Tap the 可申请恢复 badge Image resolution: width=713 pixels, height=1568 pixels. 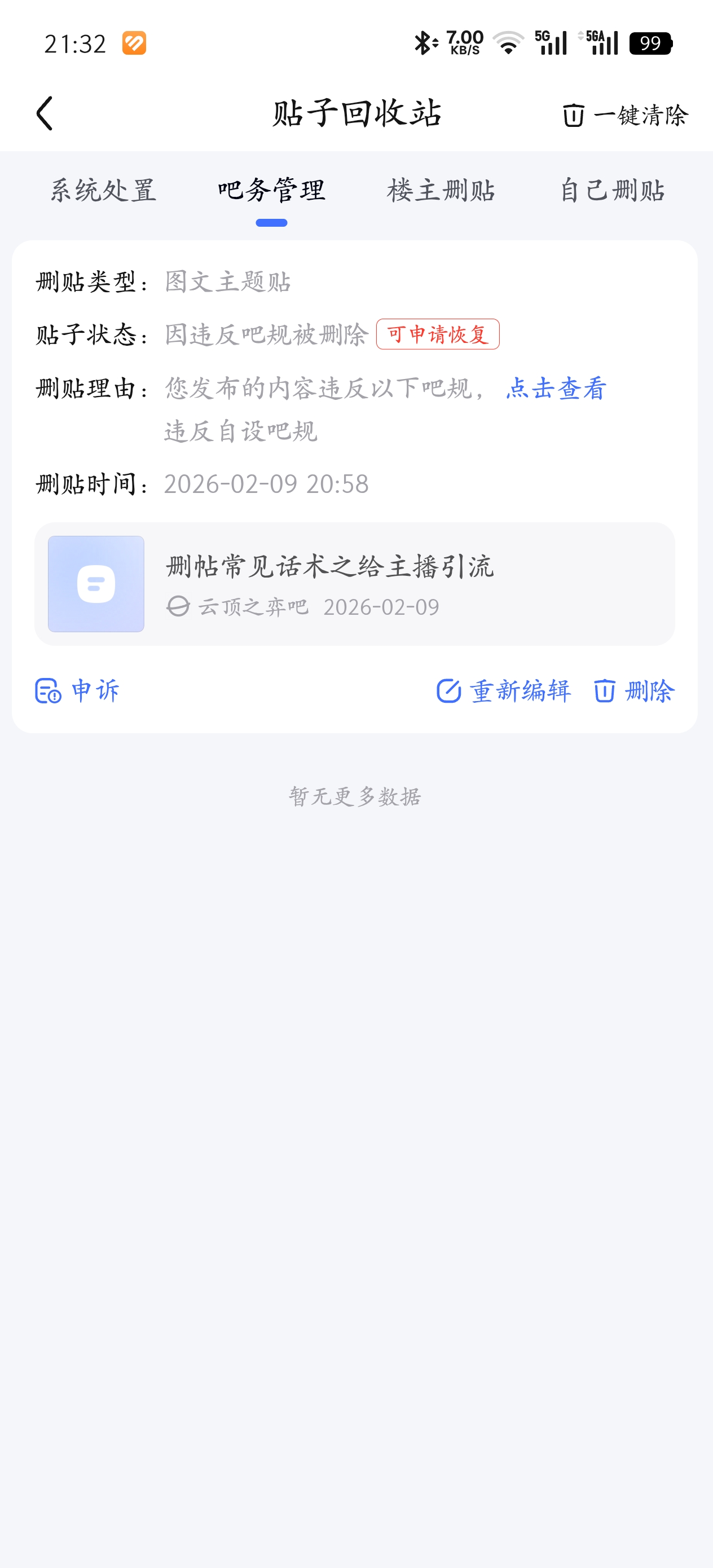[x=438, y=334]
